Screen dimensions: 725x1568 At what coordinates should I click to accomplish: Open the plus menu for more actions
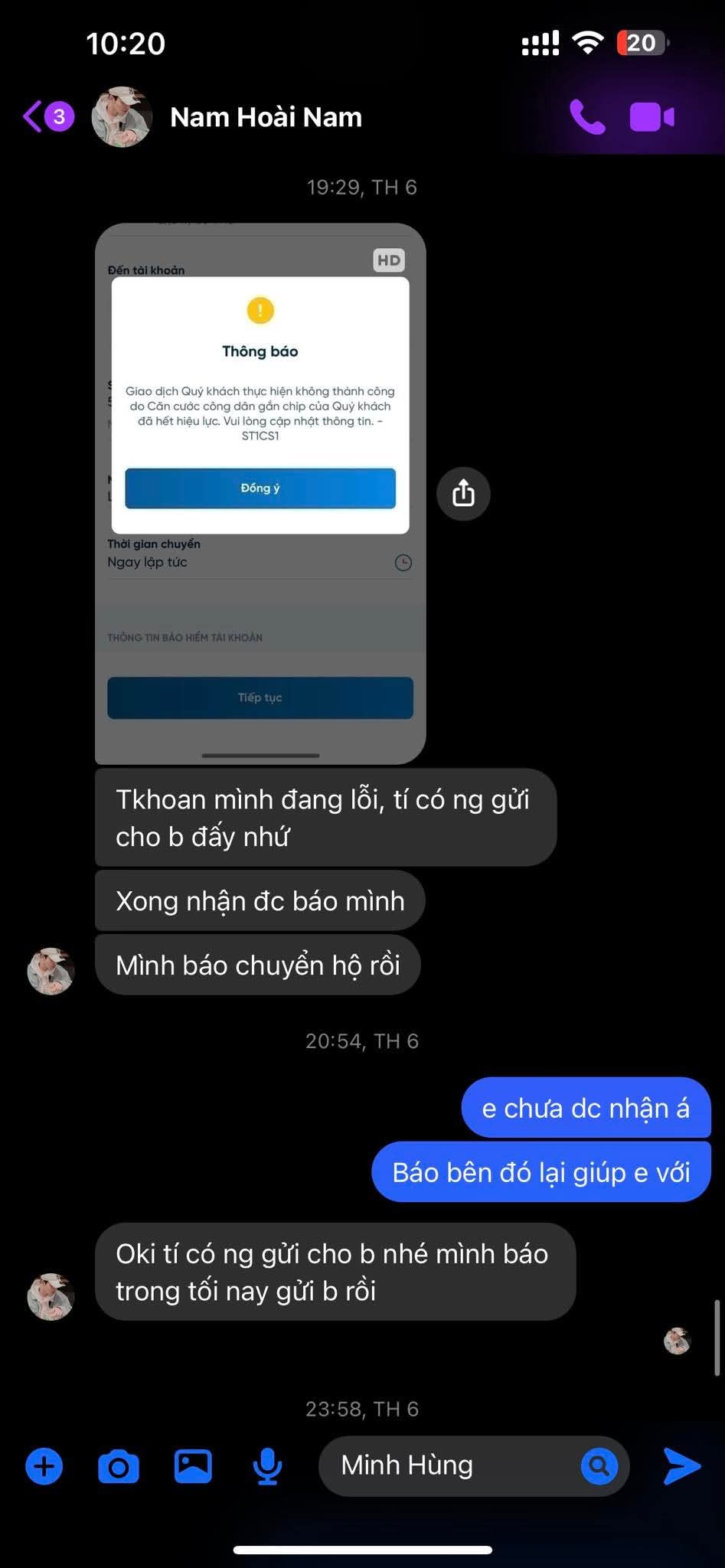(44, 1467)
